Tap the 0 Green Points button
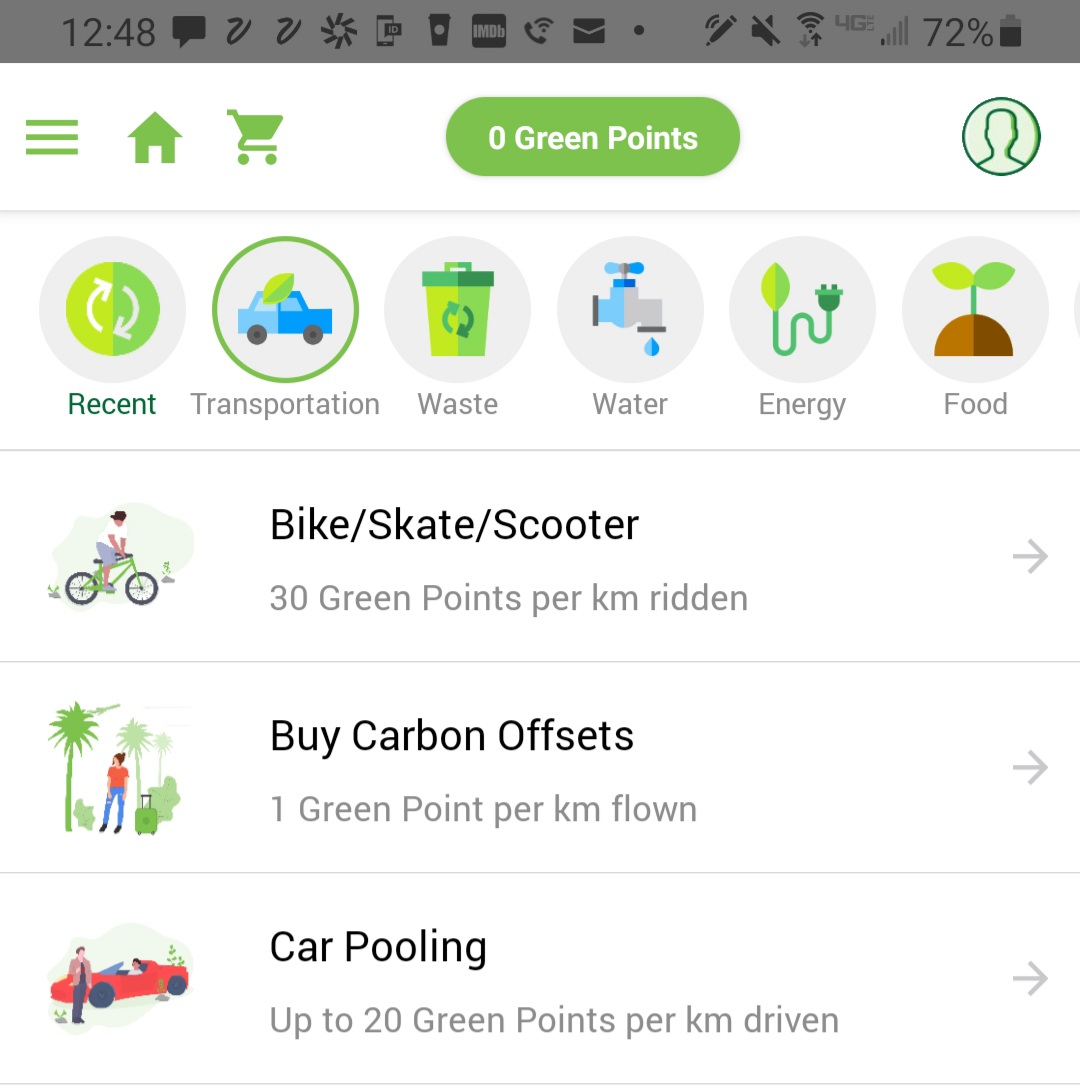This screenshot has width=1080, height=1092. coord(592,137)
